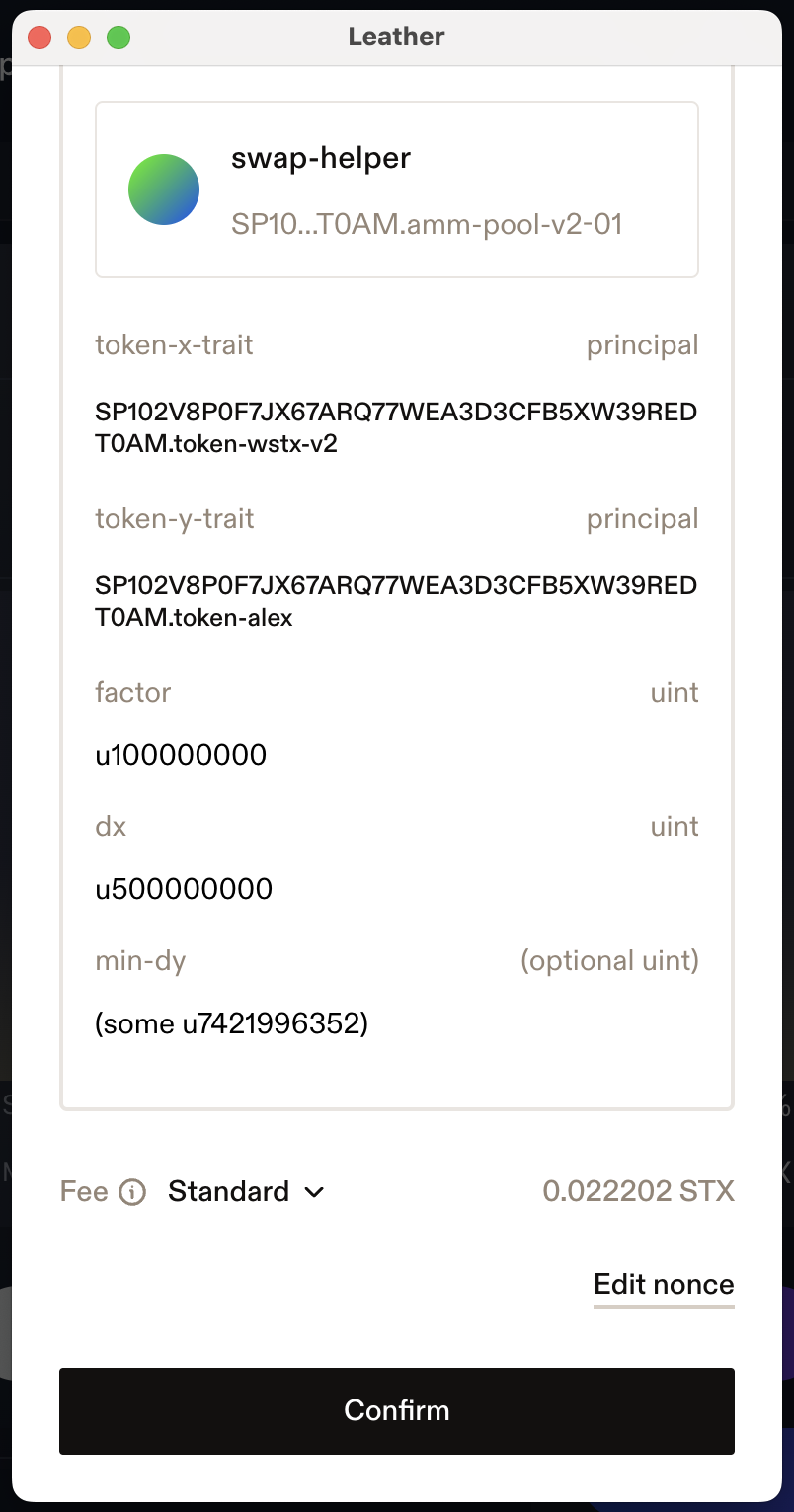Open the Edit nonce link
Image resolution: width=794 pixels, height=1512 pixels.
pyautogui.click(x=664, y=1284)
